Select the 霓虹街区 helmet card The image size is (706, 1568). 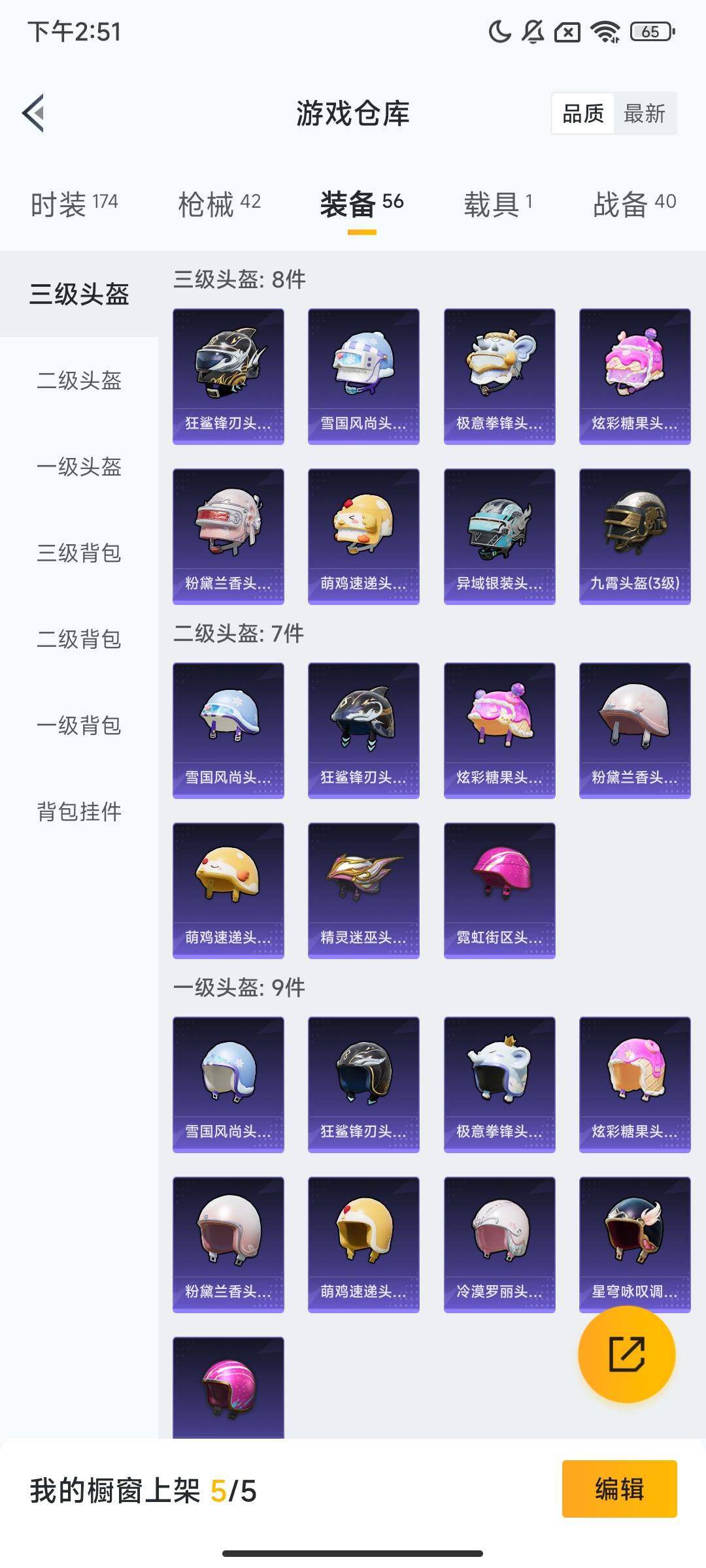click(499, 890)
